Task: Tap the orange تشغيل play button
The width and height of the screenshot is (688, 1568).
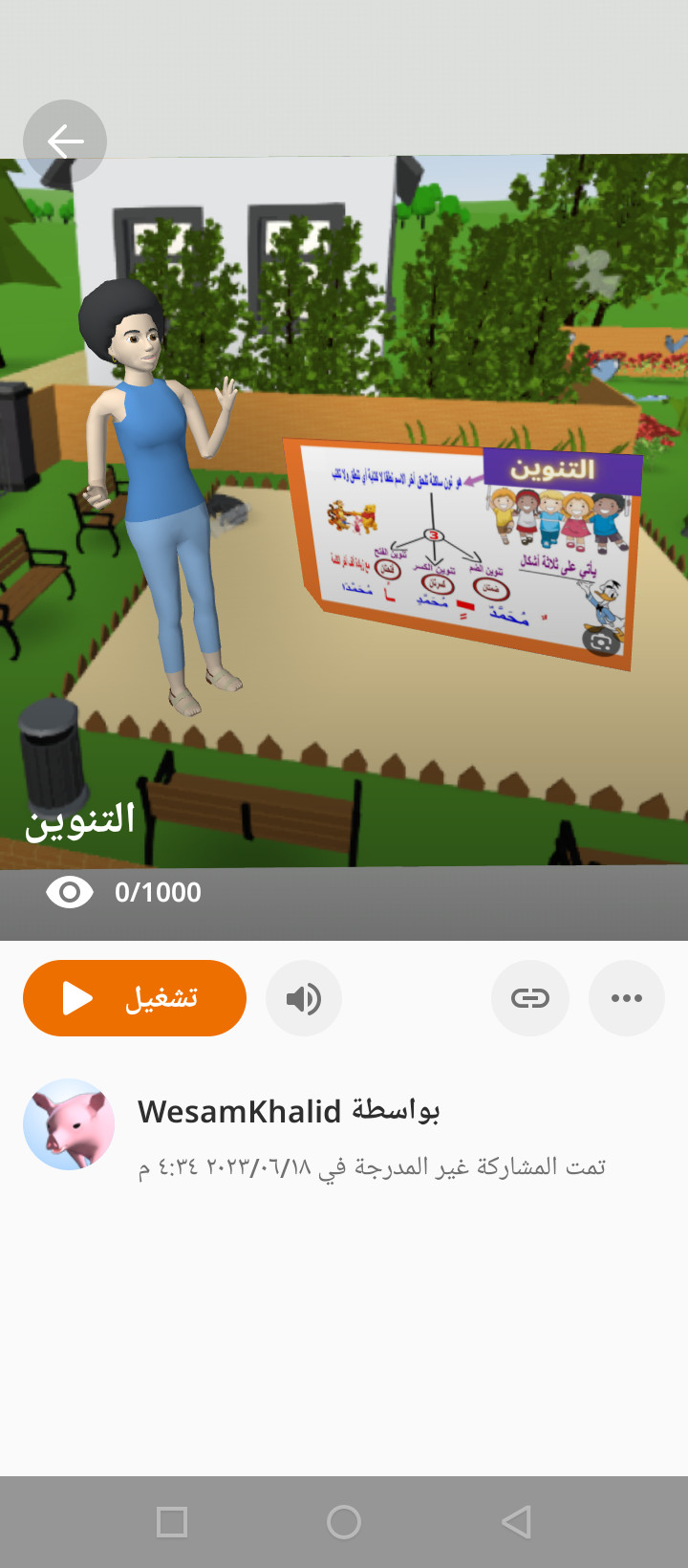Action: coord(135,998)
